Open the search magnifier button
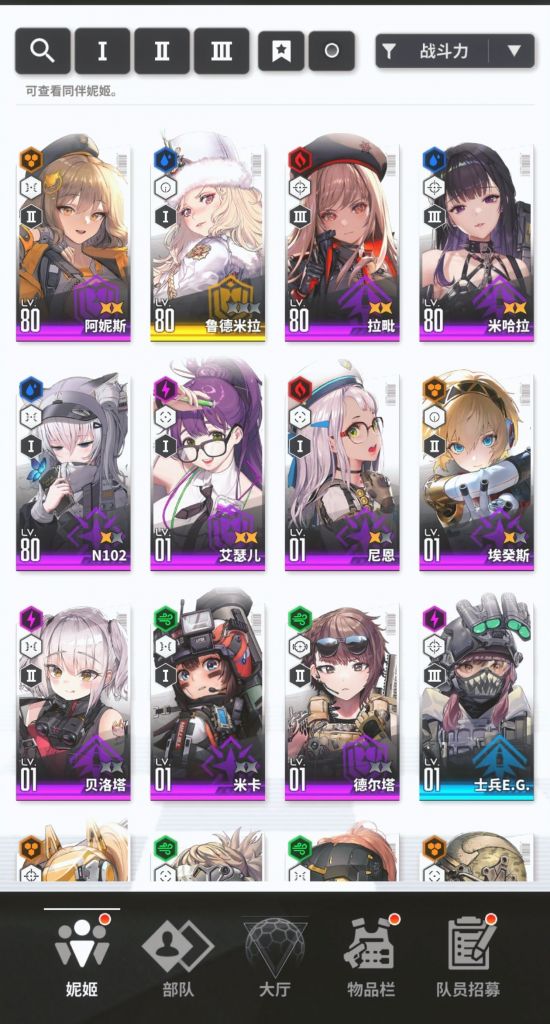 [x=42, y=51]
